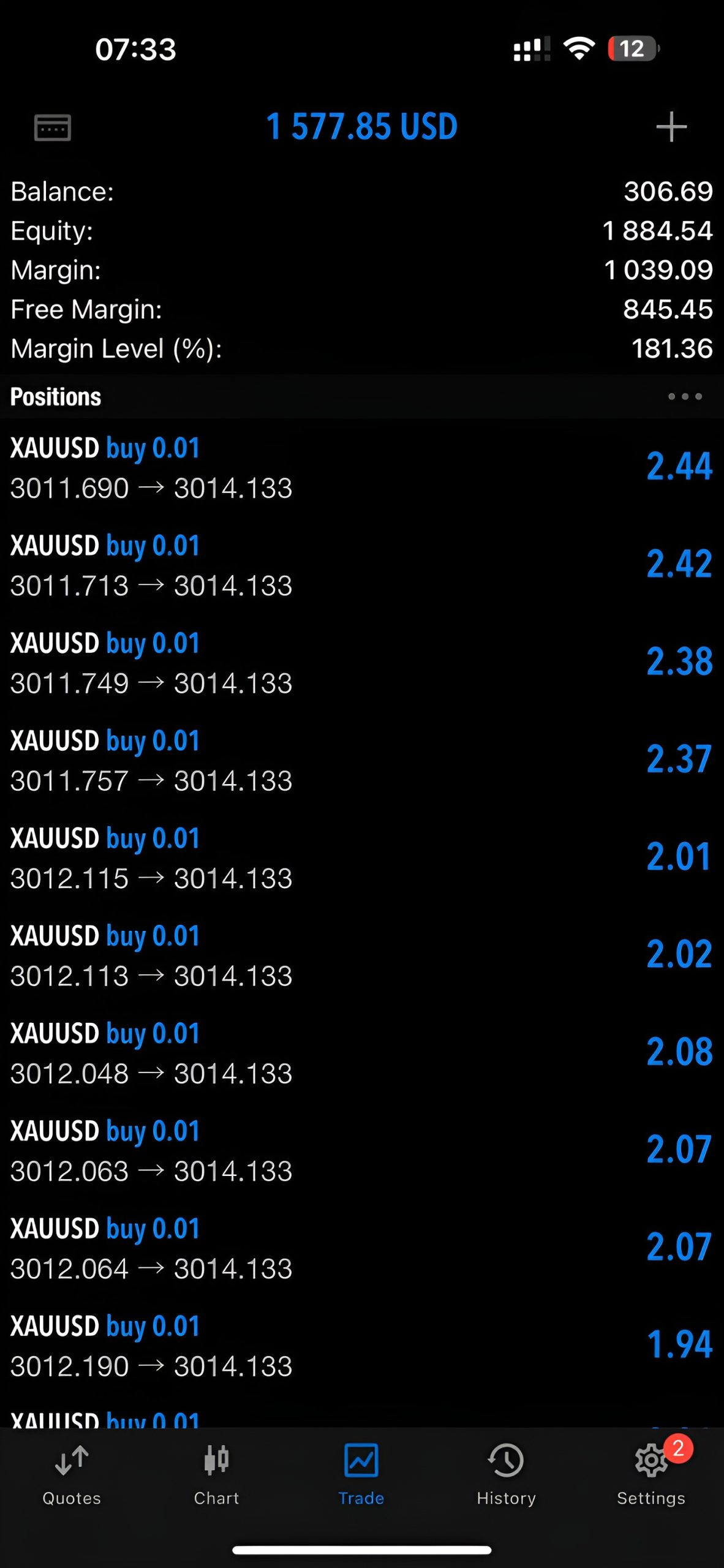The width and height of the screenshot is (724, 1568).
Task: Open position opened at 3011.713
Action: 361,565
